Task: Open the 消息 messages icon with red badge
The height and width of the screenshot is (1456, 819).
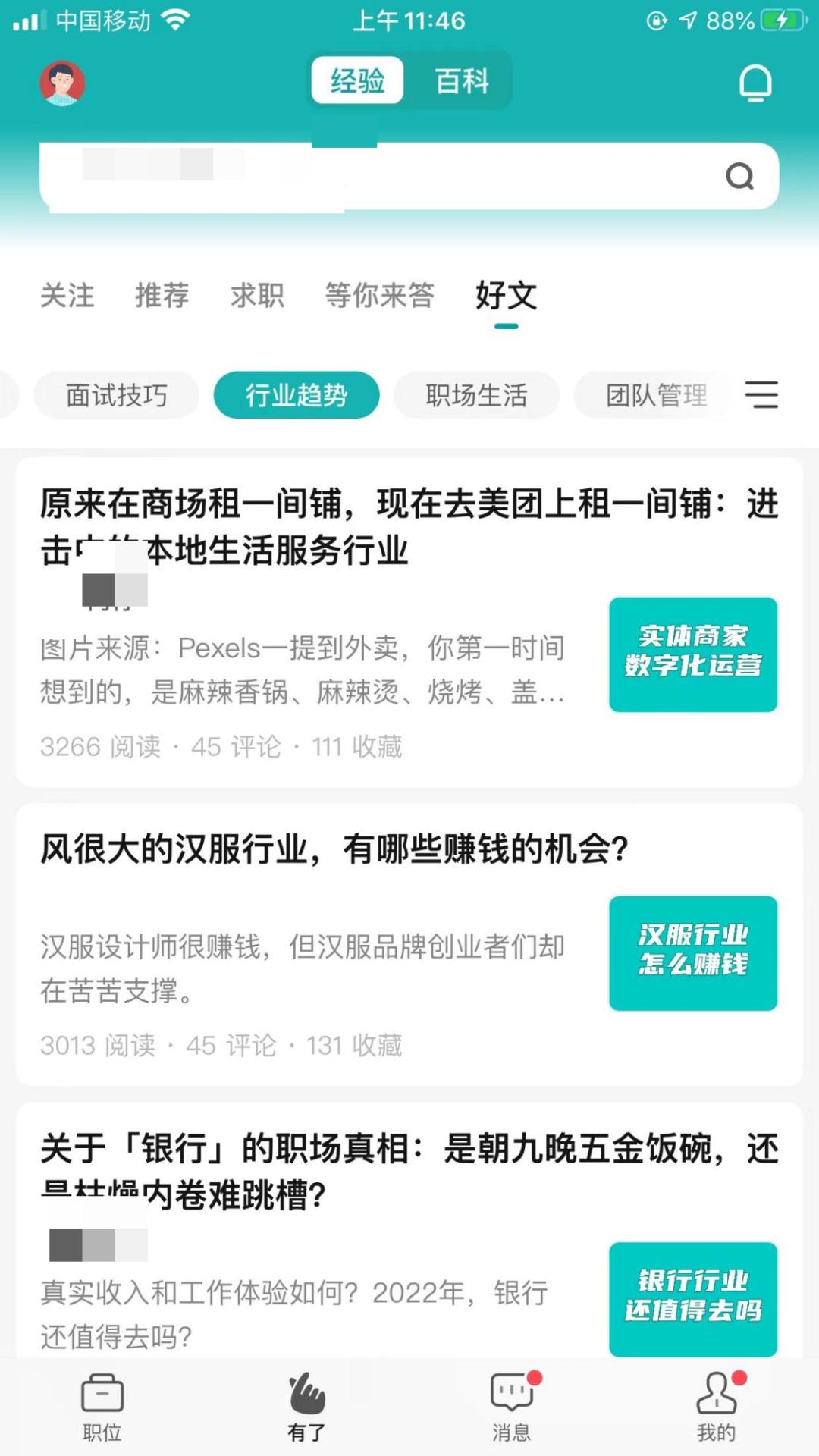Action: point(510,1407)
